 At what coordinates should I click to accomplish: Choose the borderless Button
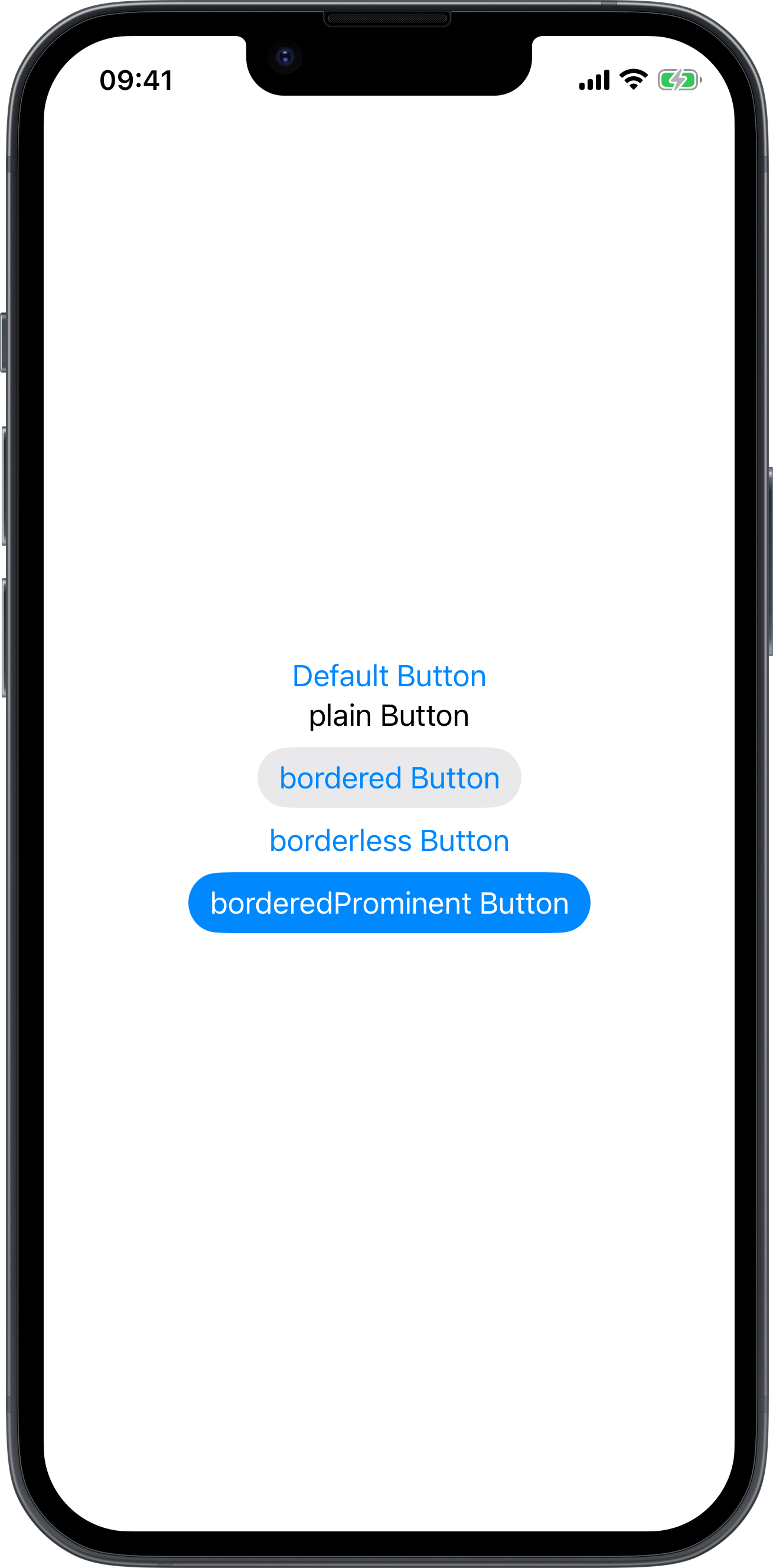coord(389,840)
